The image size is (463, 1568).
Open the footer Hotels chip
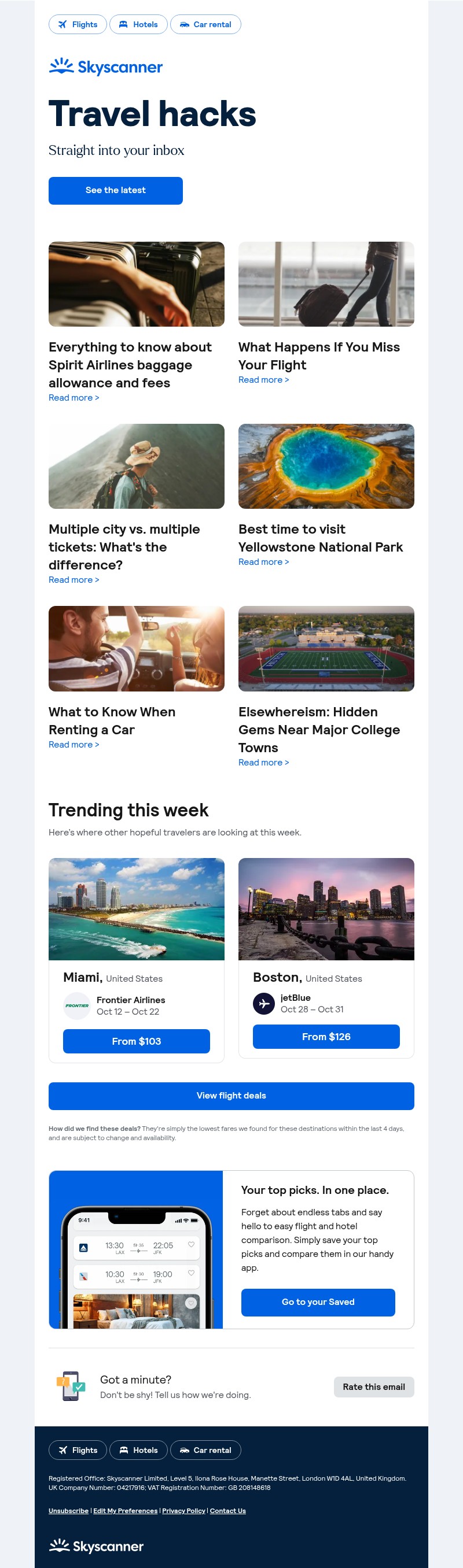pos(138,1450)
